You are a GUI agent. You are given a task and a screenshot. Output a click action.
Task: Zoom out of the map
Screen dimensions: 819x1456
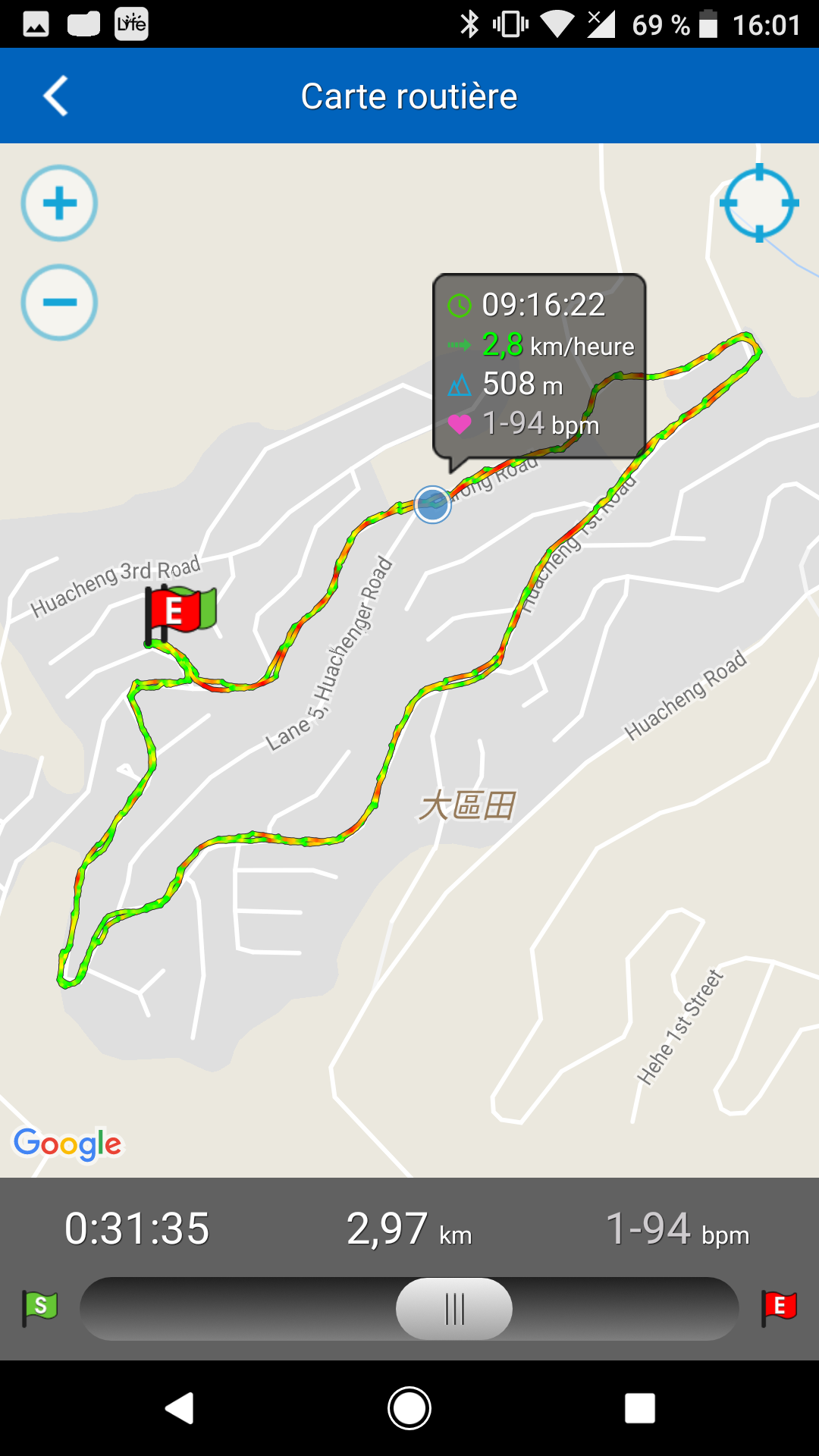[59, 303]
